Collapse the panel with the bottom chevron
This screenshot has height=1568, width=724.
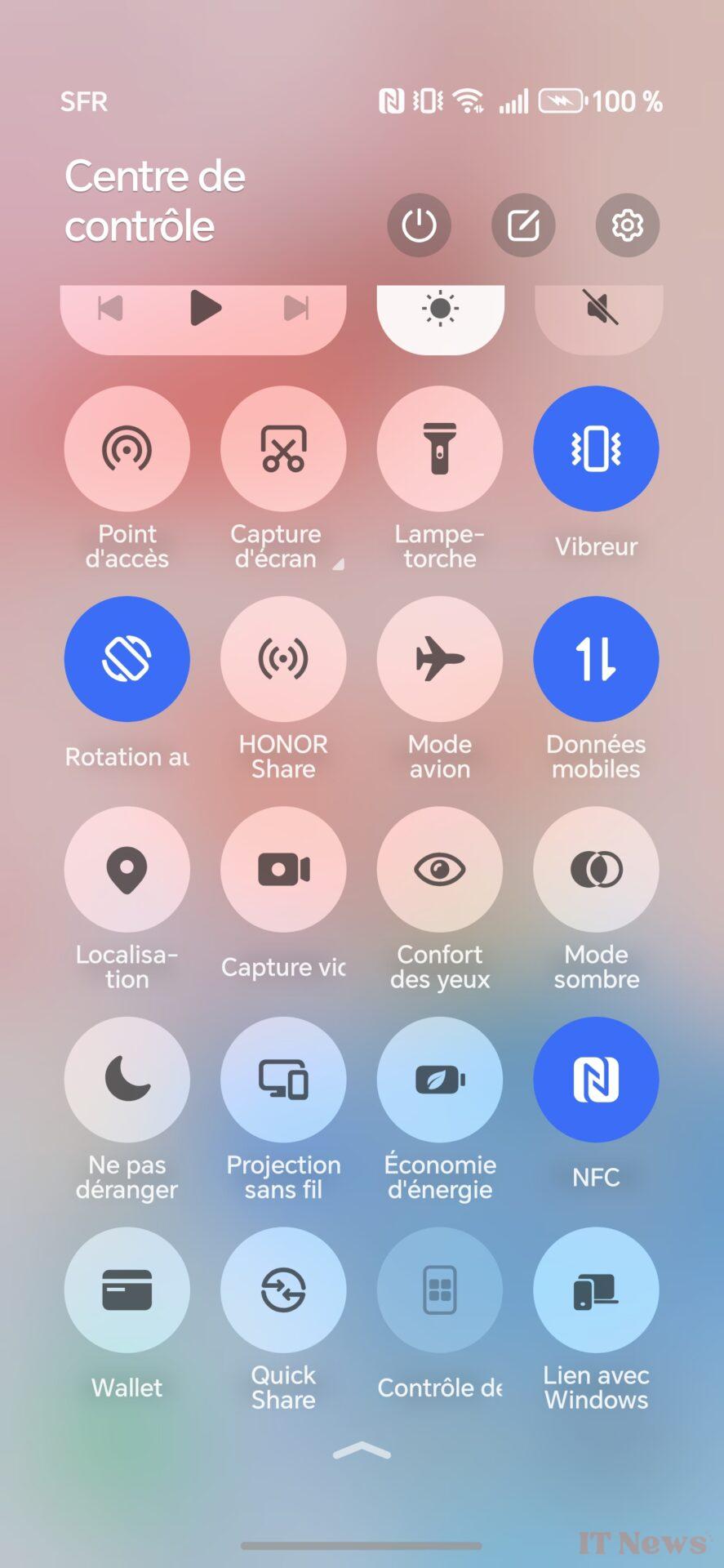click(x=362, y=1450)
